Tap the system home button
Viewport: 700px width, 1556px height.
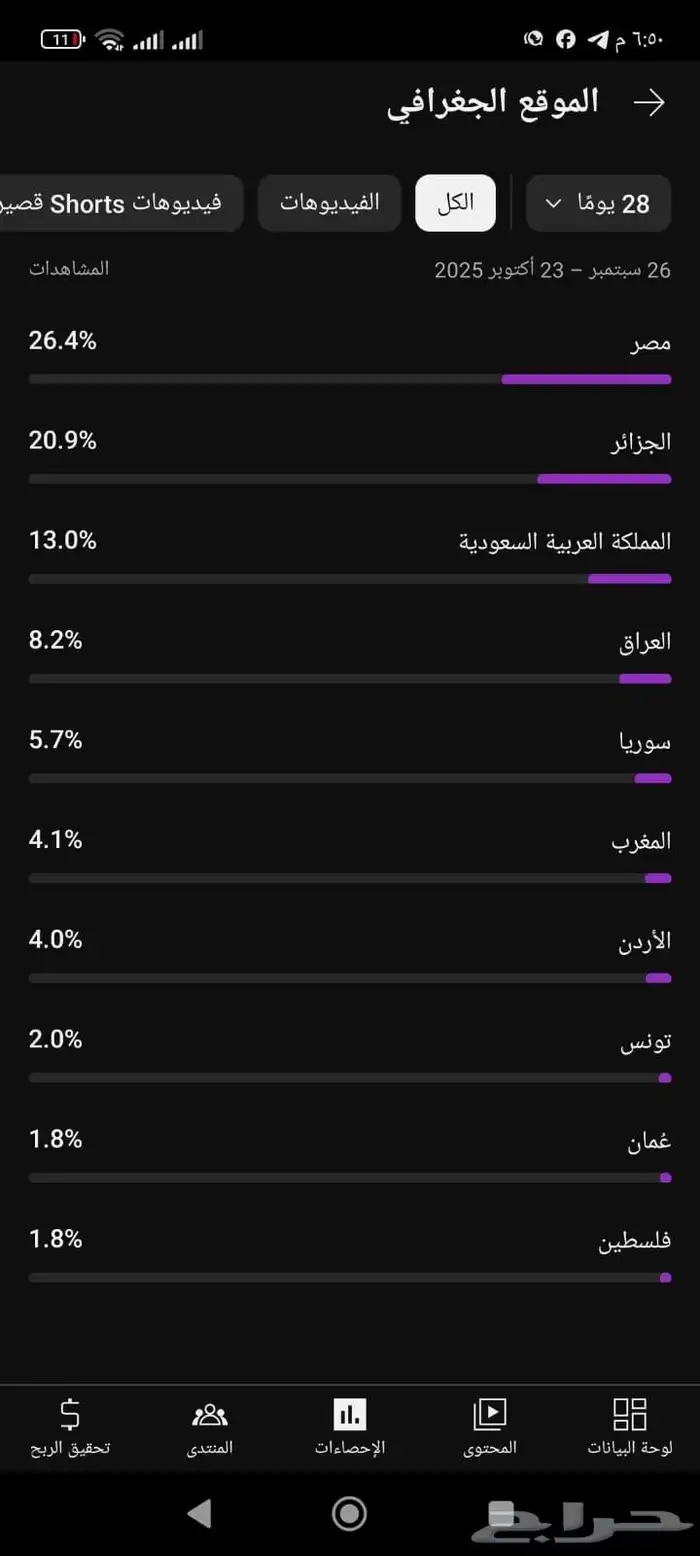click(349, 1513)
